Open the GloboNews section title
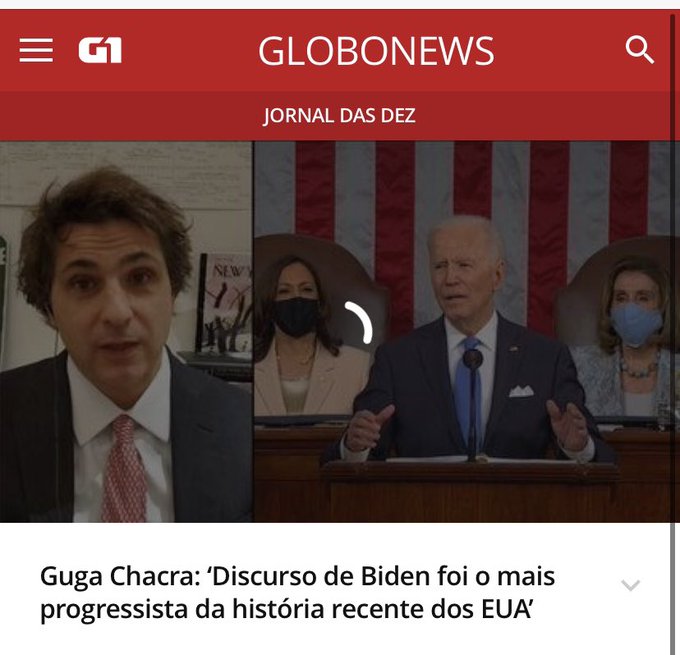 [x=376, y=51]
